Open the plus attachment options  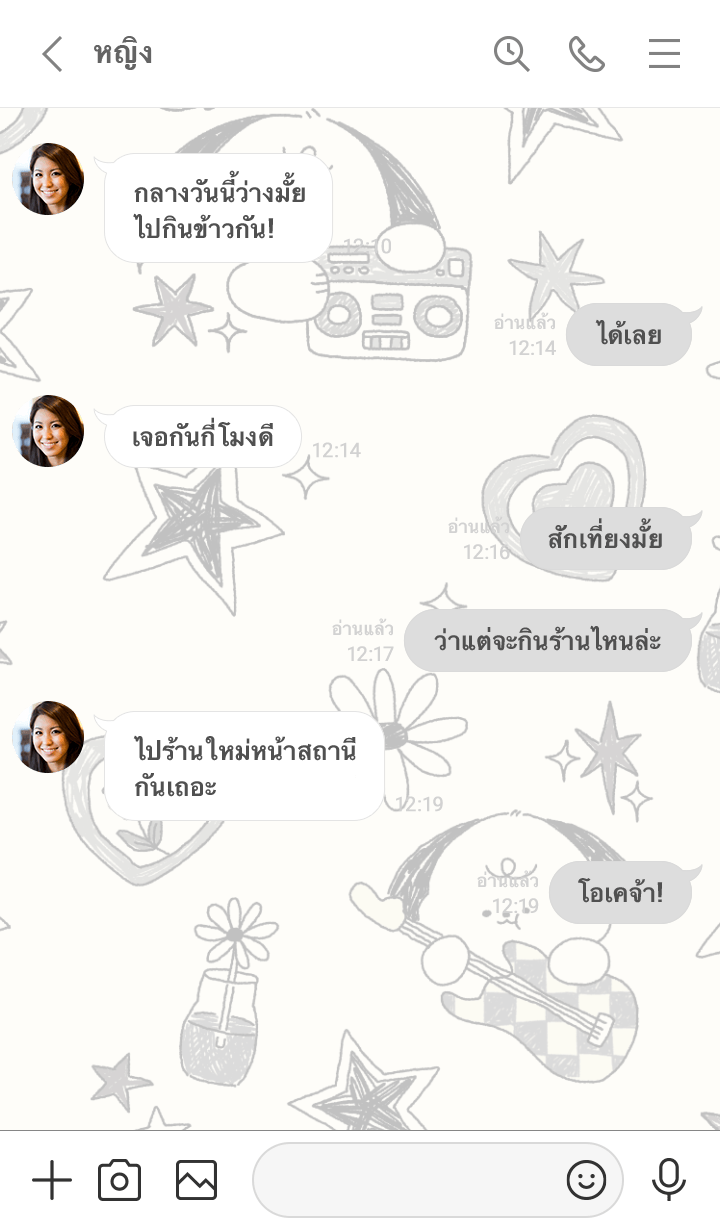pos(52,1181)
